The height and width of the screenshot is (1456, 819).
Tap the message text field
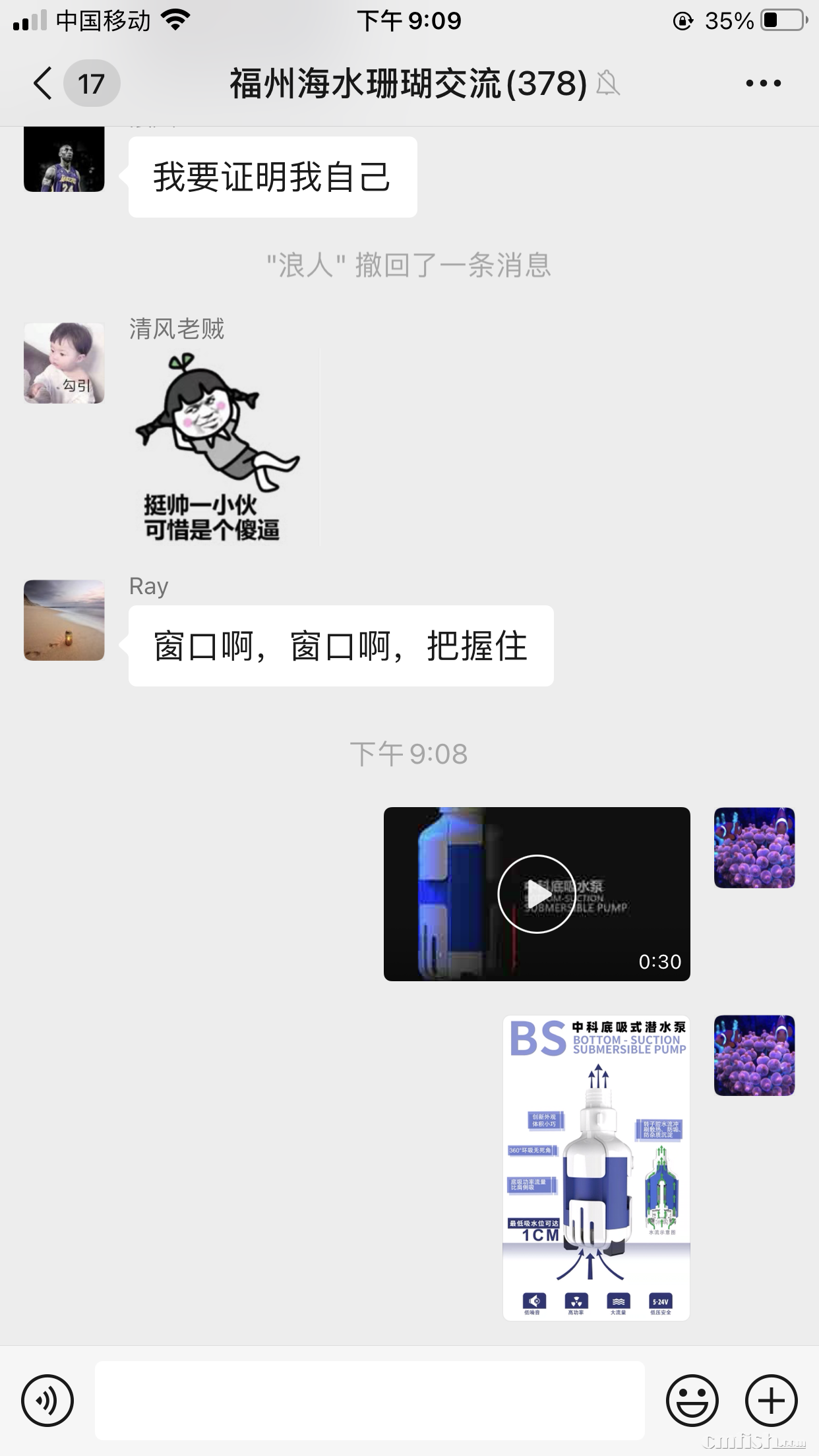pyautogui.click(x=369, y=1401)
